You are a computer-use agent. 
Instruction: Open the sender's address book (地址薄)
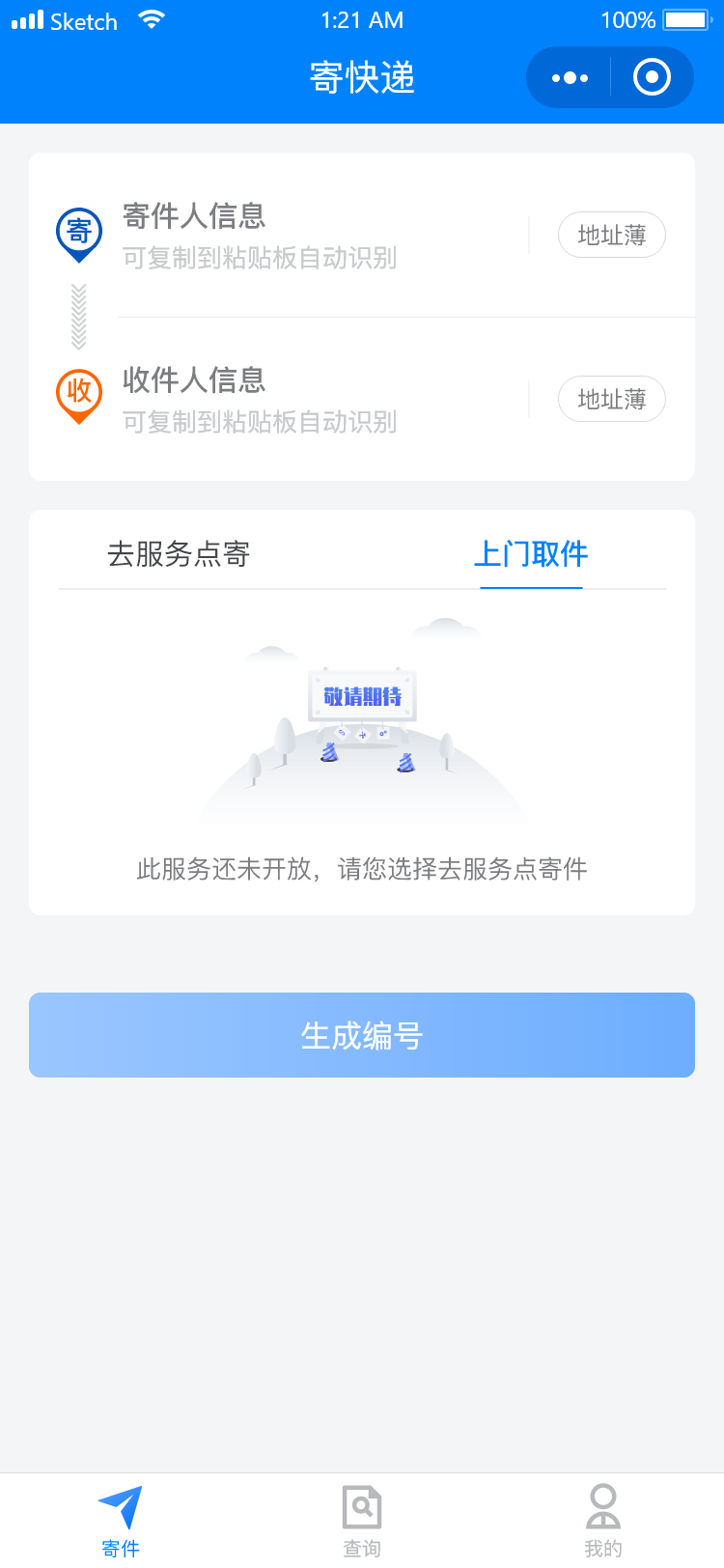pos(611,235)
